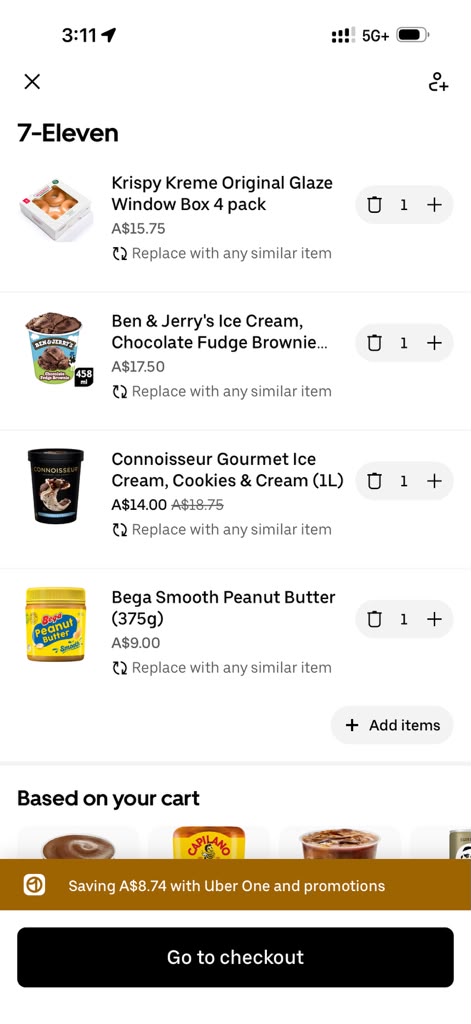Go to checkout
This screenshot has height=1024, width=471.
tap(235, 957)
